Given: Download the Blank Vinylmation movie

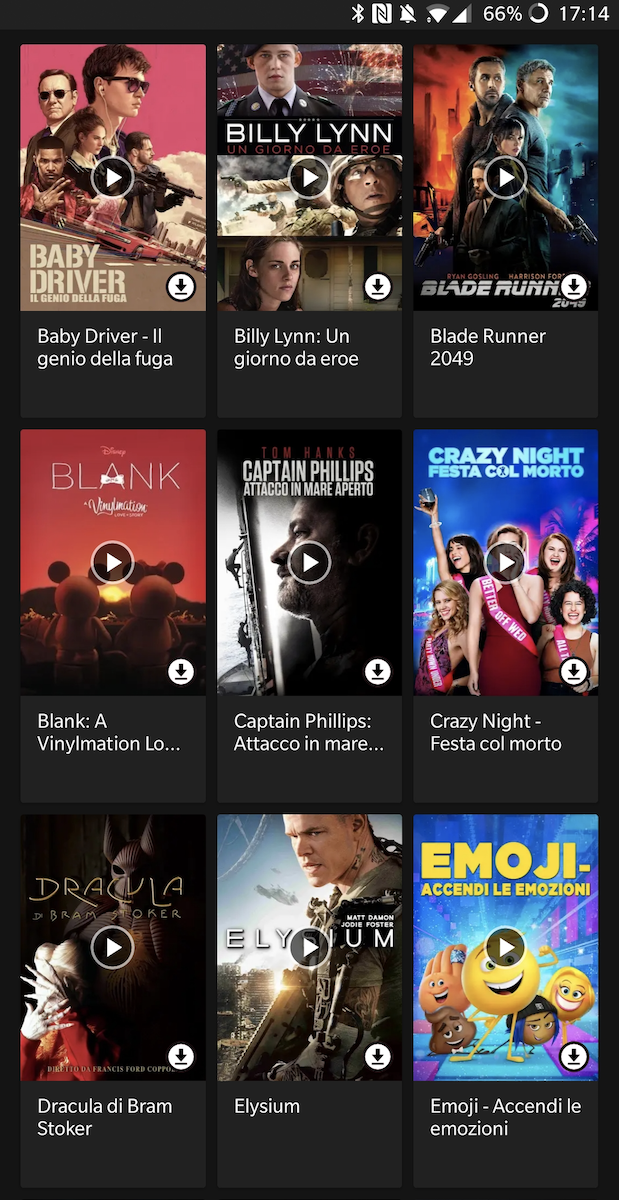Looking at the screenshot, I should (x=180, y=672).
